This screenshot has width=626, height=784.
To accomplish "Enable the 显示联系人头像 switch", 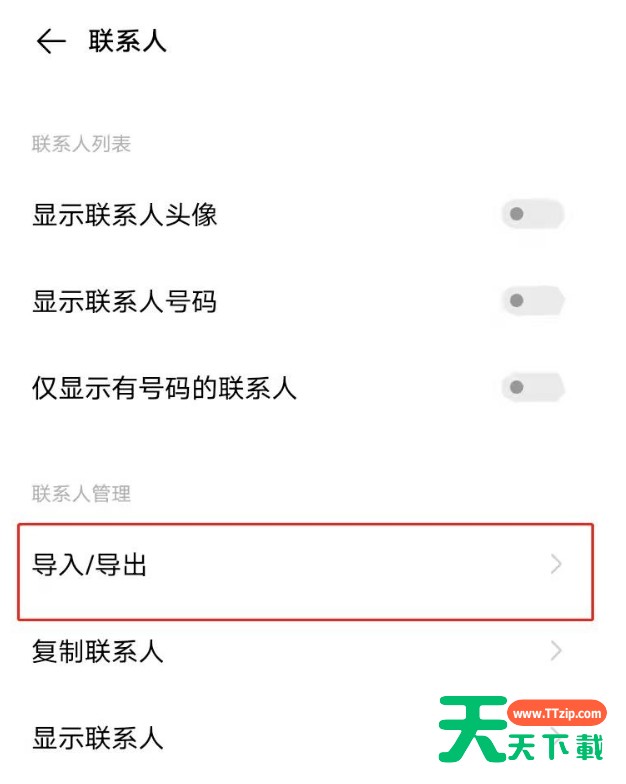I will [x=532, y=214].
